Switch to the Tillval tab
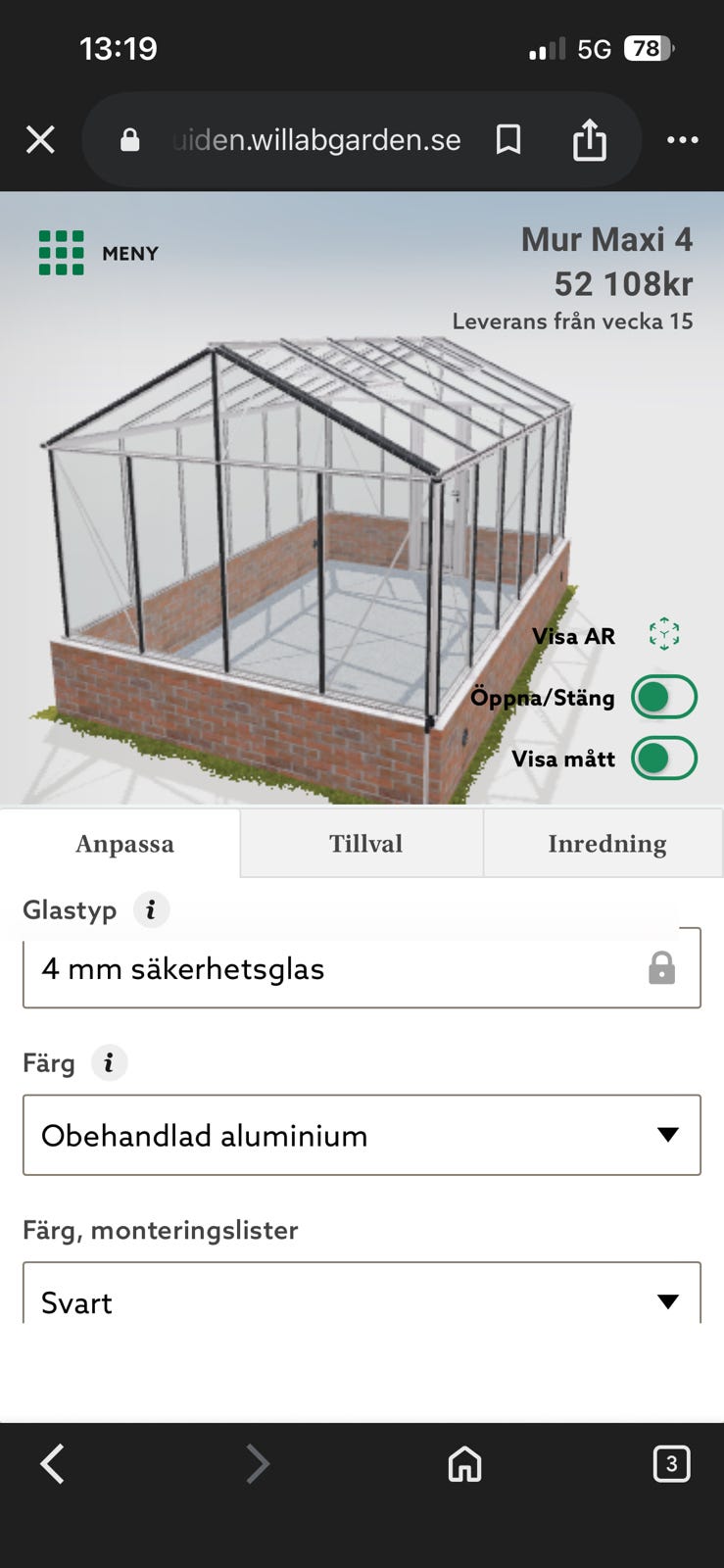Screen dimensions: 724x1568 [x=365, y=843]
